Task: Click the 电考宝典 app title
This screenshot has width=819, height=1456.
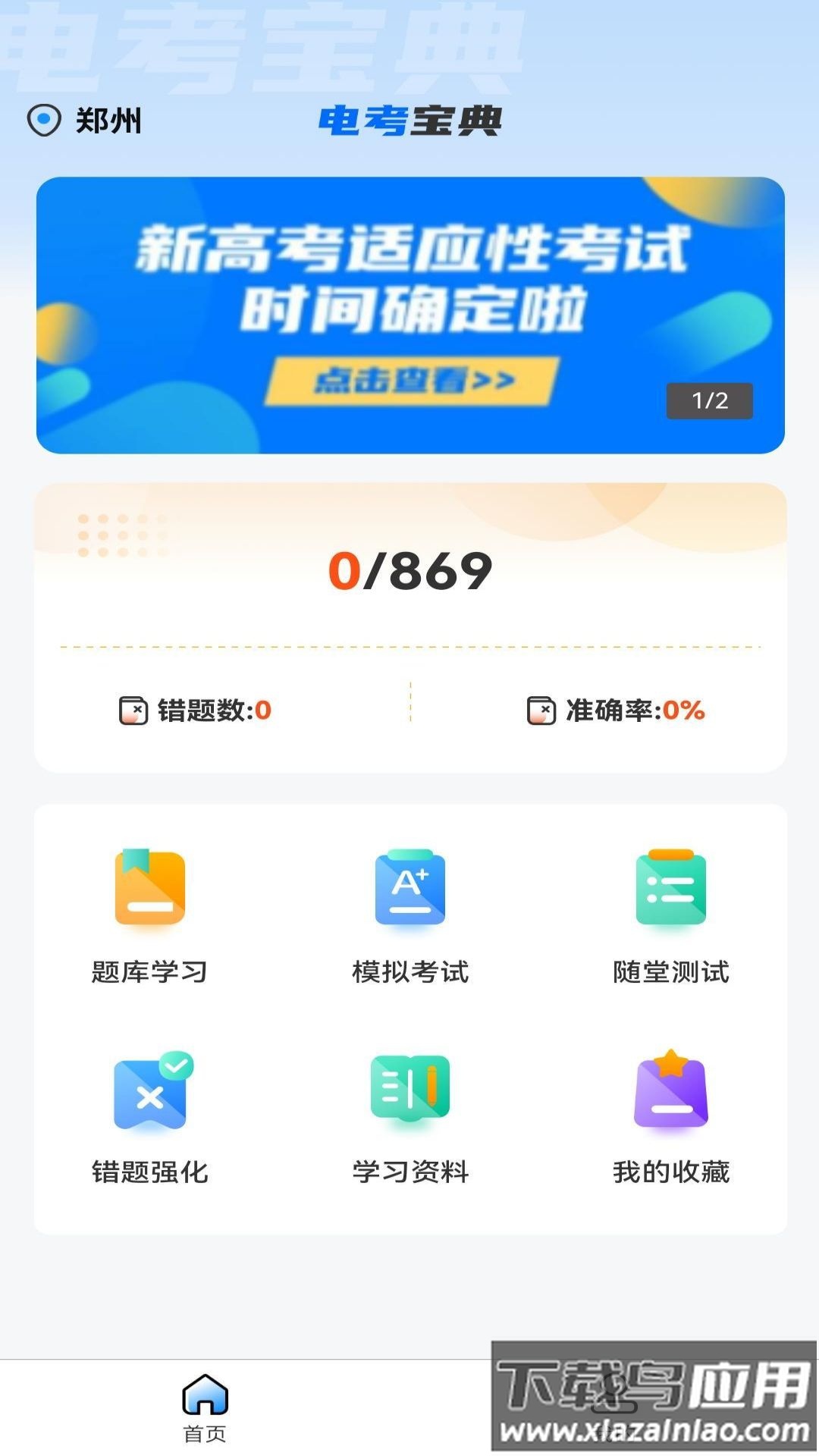Action: [x=409, y=121]
